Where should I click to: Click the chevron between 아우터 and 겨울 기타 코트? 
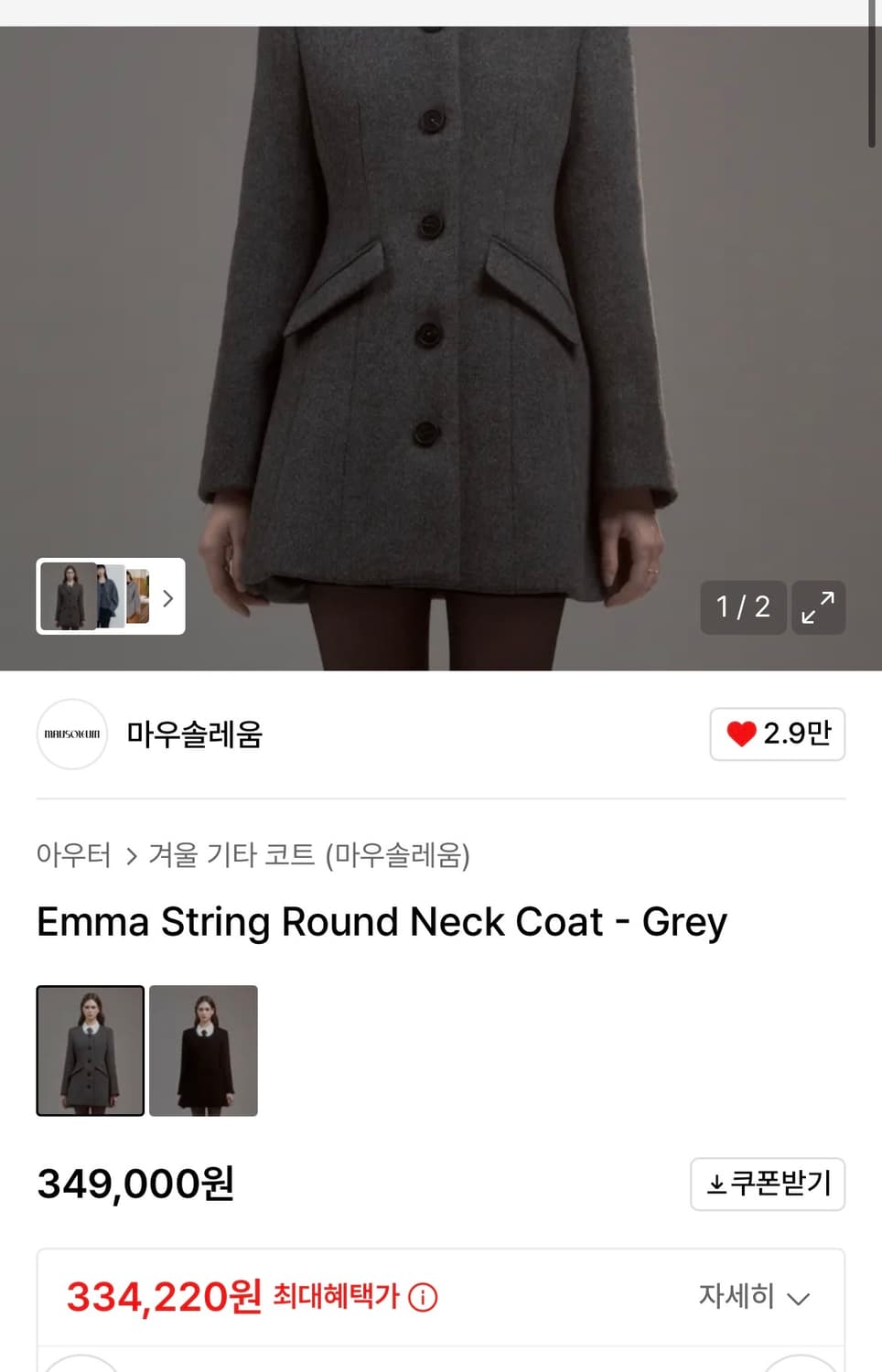tap(131, 856)
